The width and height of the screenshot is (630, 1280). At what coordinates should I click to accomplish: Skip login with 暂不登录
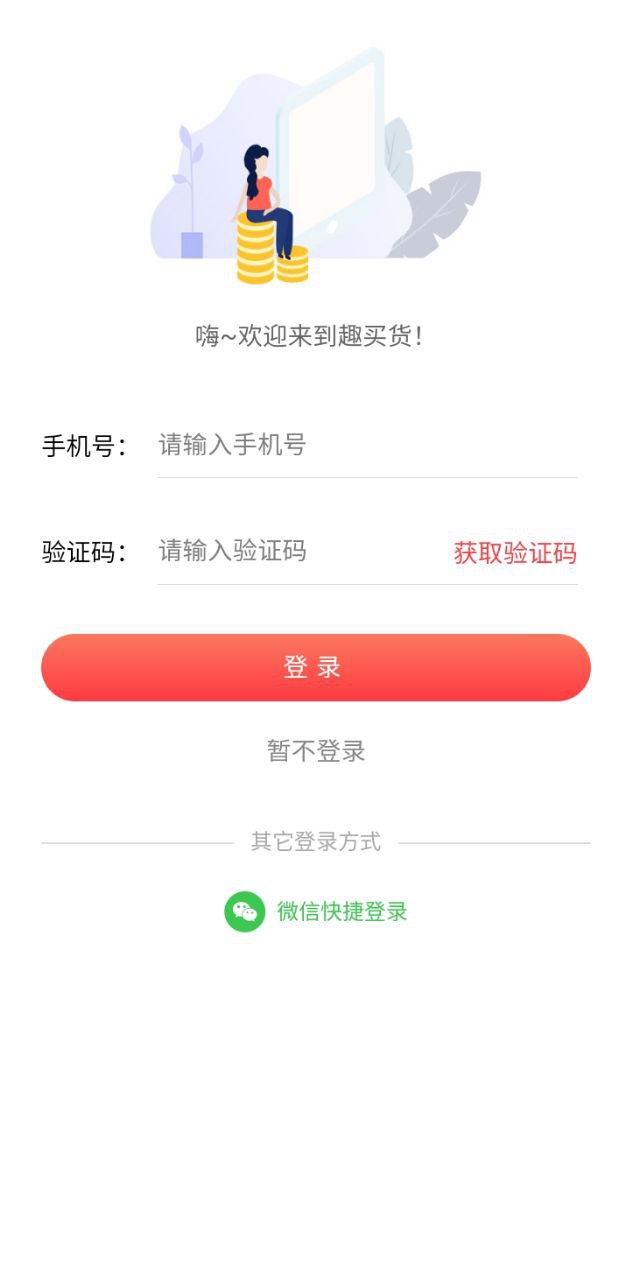click(316, 751)
